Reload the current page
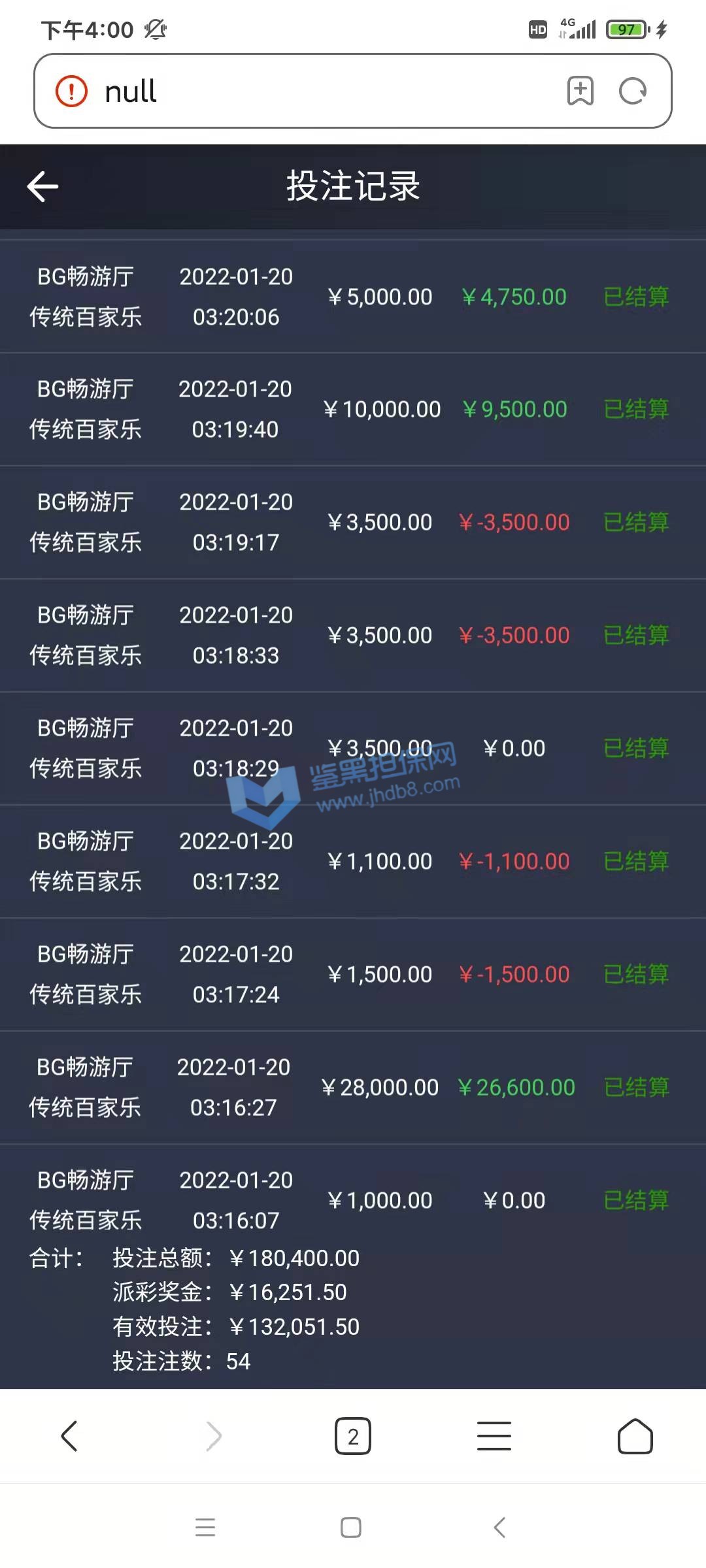706x1568 pixels. point(633,91)
